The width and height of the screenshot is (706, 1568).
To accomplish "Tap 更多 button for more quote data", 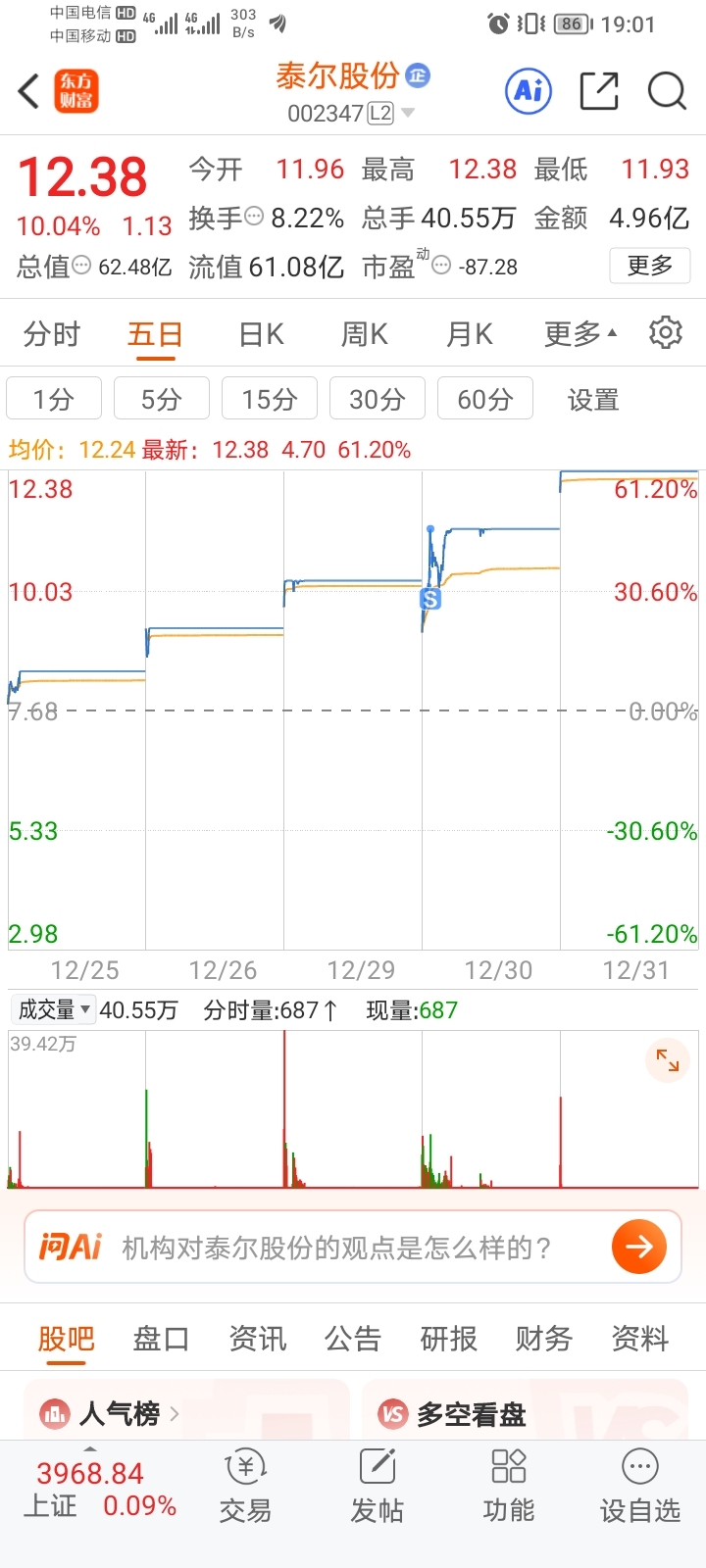I will click(x=650, y=266).
